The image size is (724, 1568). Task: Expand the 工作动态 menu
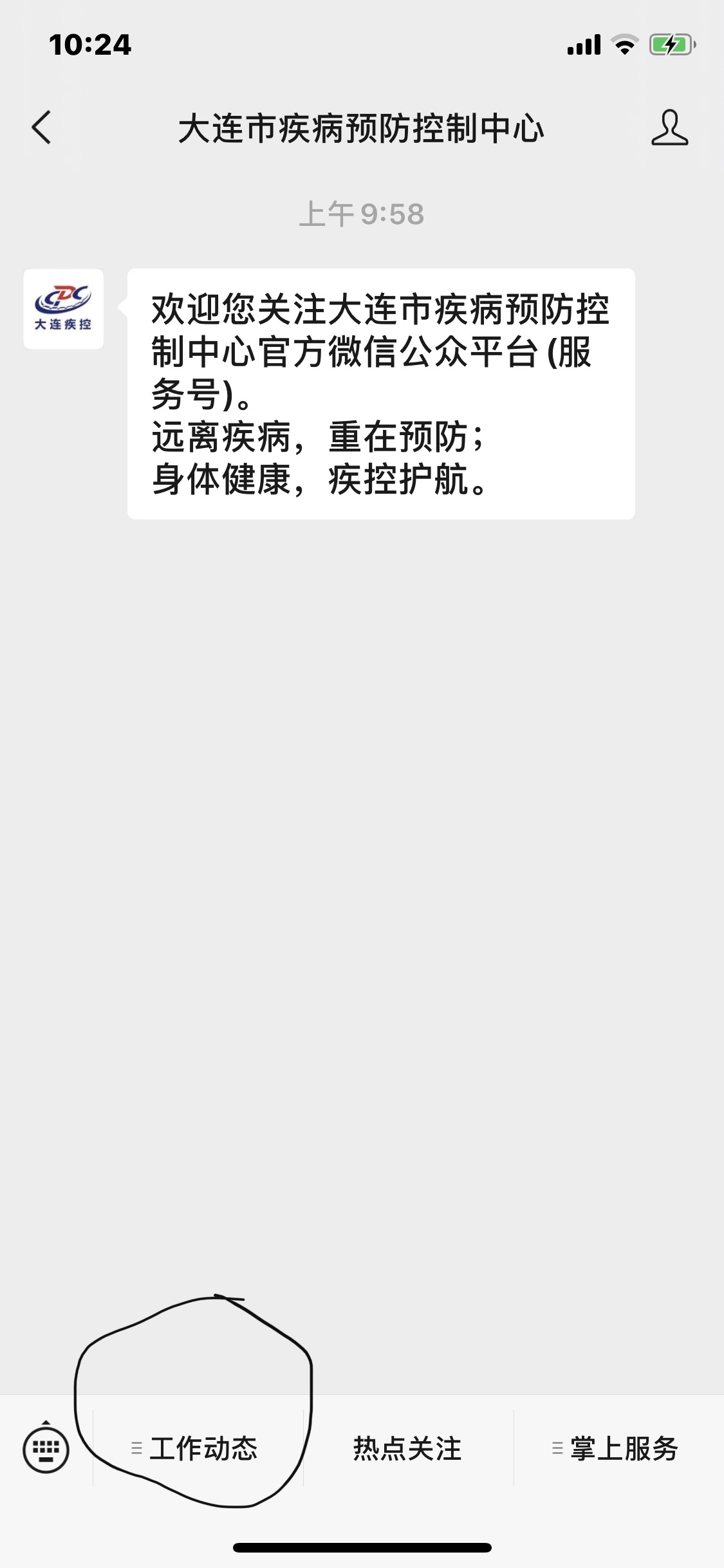tap(198, 1448)
